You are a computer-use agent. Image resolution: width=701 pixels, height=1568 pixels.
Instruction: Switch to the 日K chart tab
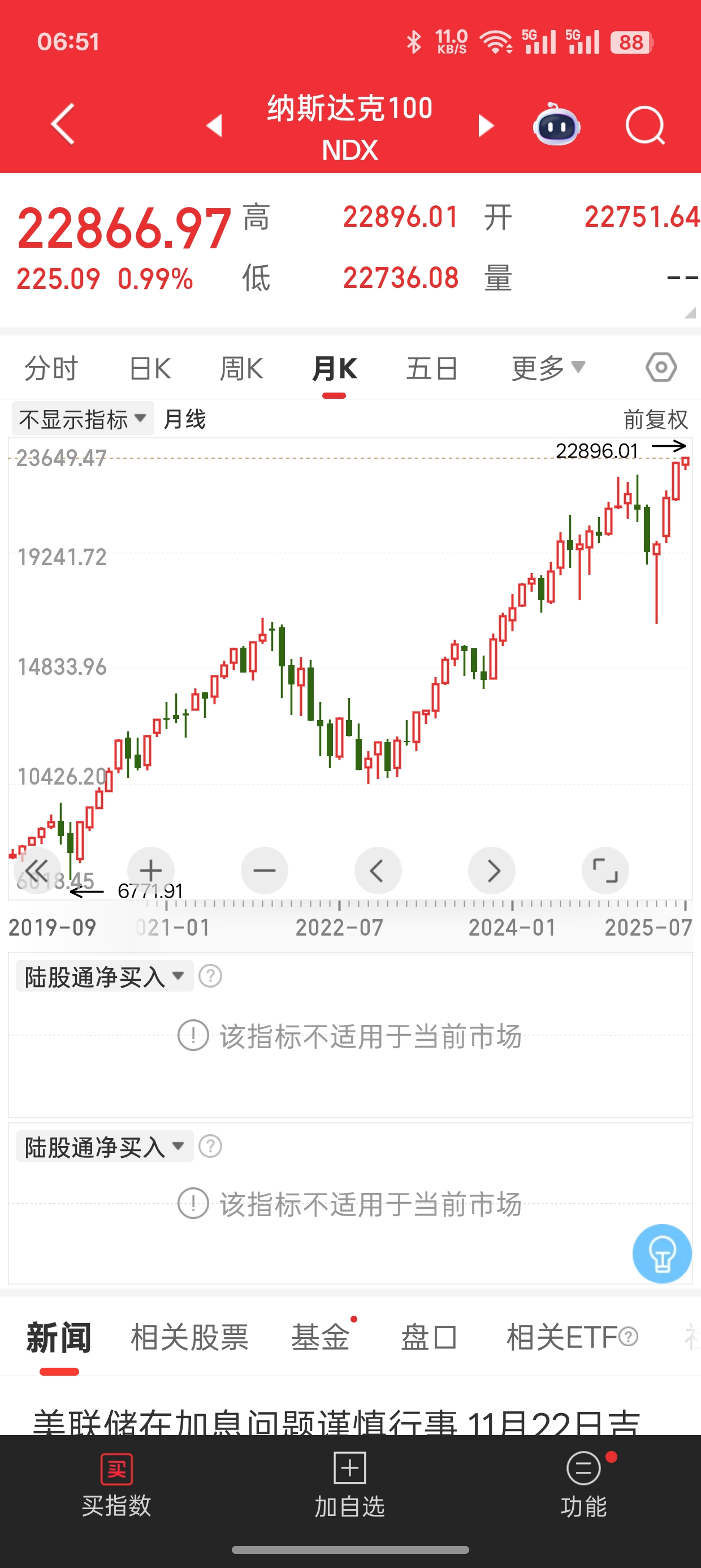point(150,369)
